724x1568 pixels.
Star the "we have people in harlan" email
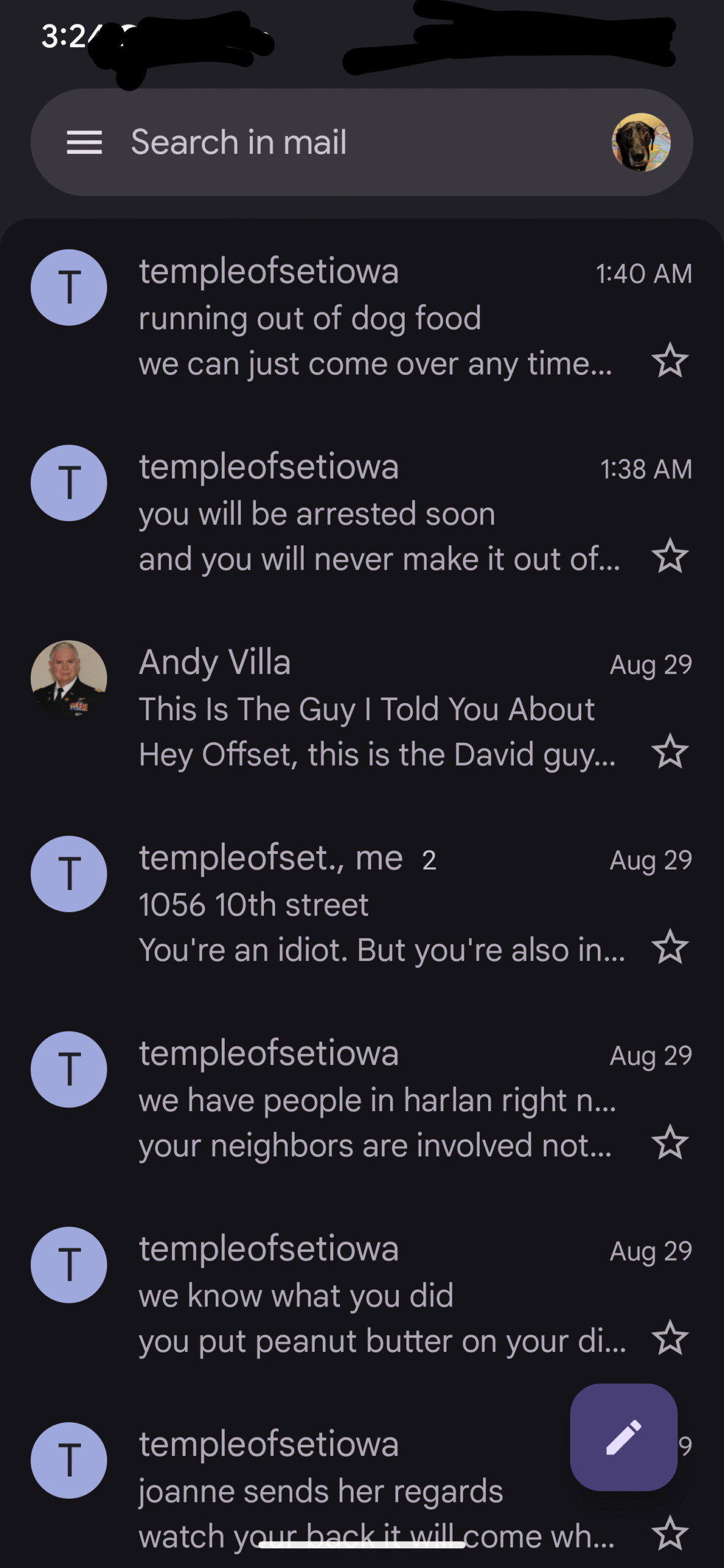669,1142
